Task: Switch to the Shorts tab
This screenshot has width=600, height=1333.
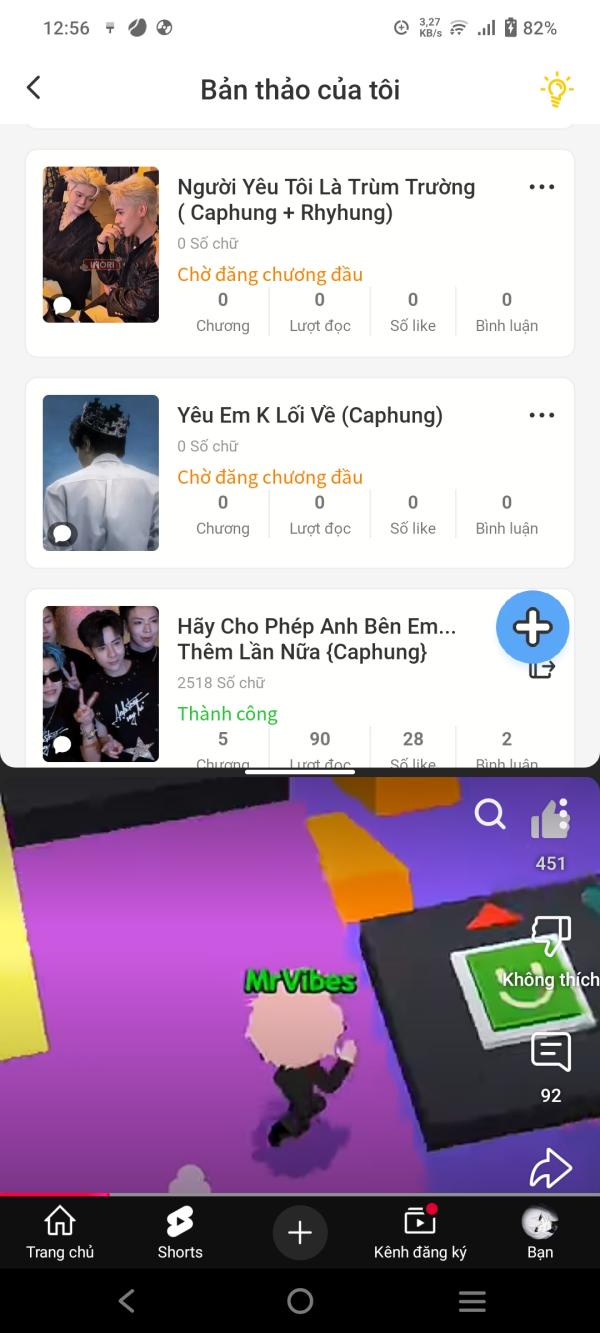Action: (180, 1232)
